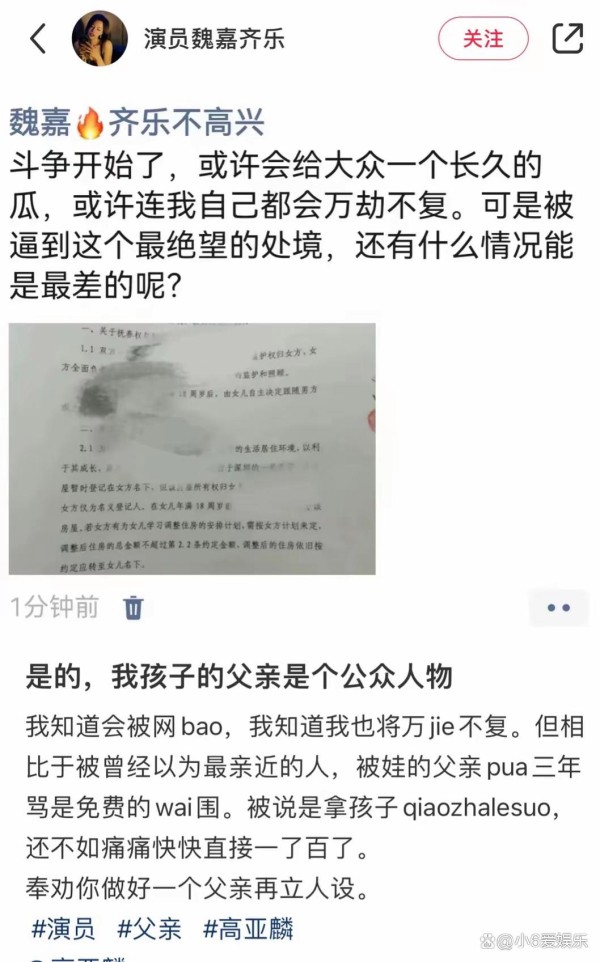Open the #父亲 hashtag

tap(149, 928)
